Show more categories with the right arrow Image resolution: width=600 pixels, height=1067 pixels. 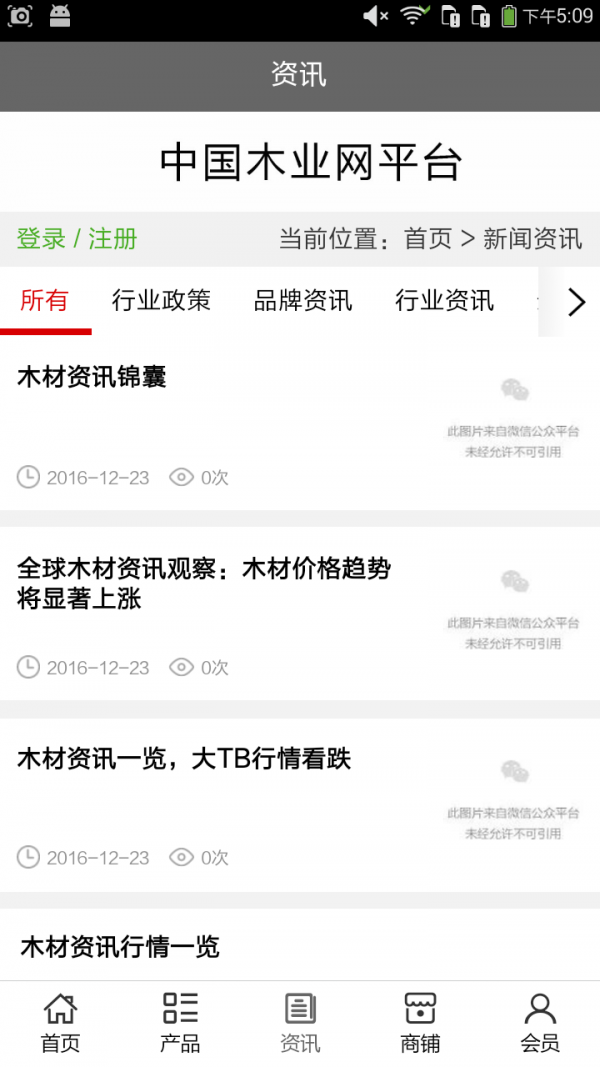(576, 302)
